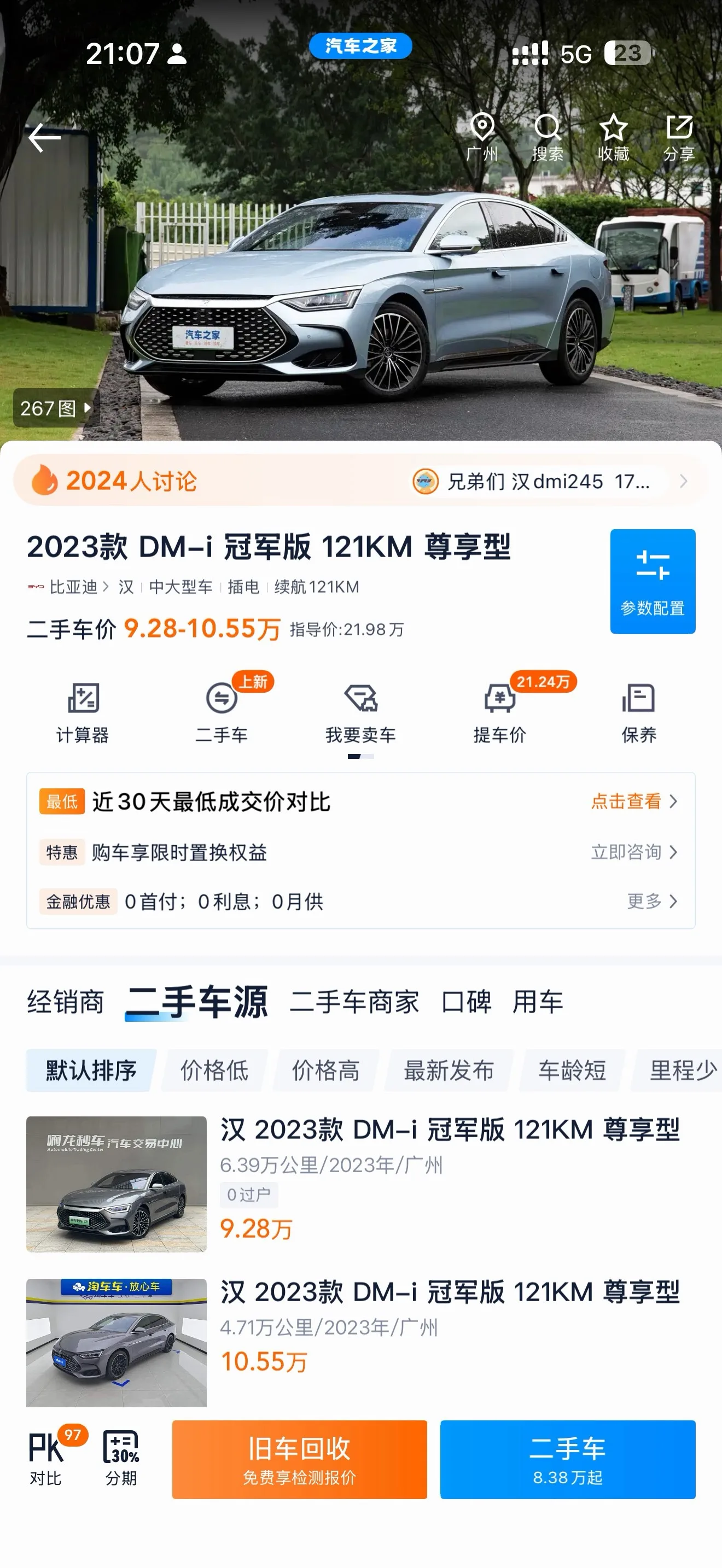Tap 立即咨询 for 置换权益
This screenshot has width=722, height=1568.
pos(634,852)
